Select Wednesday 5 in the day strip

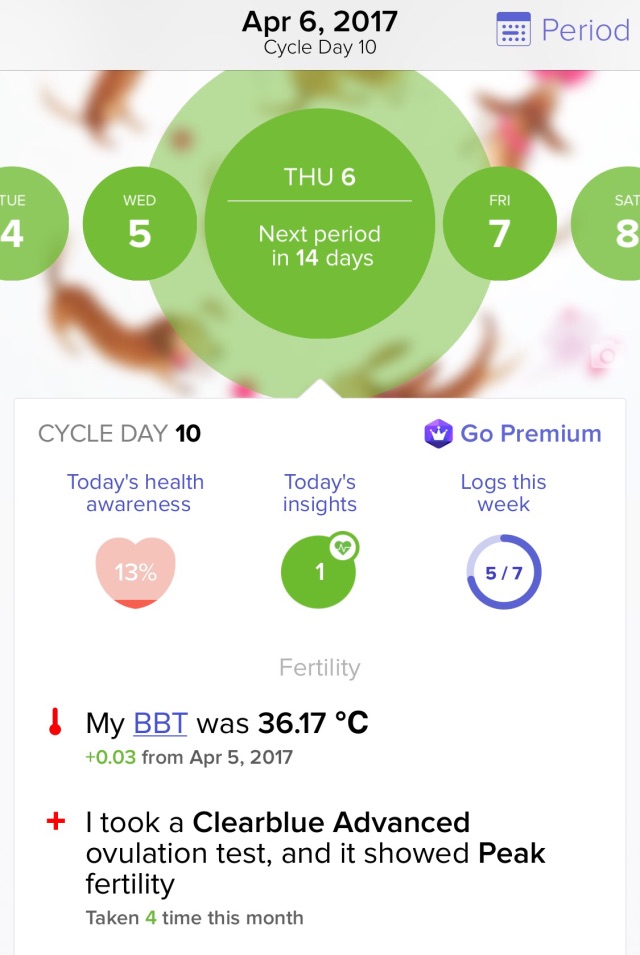140,223
